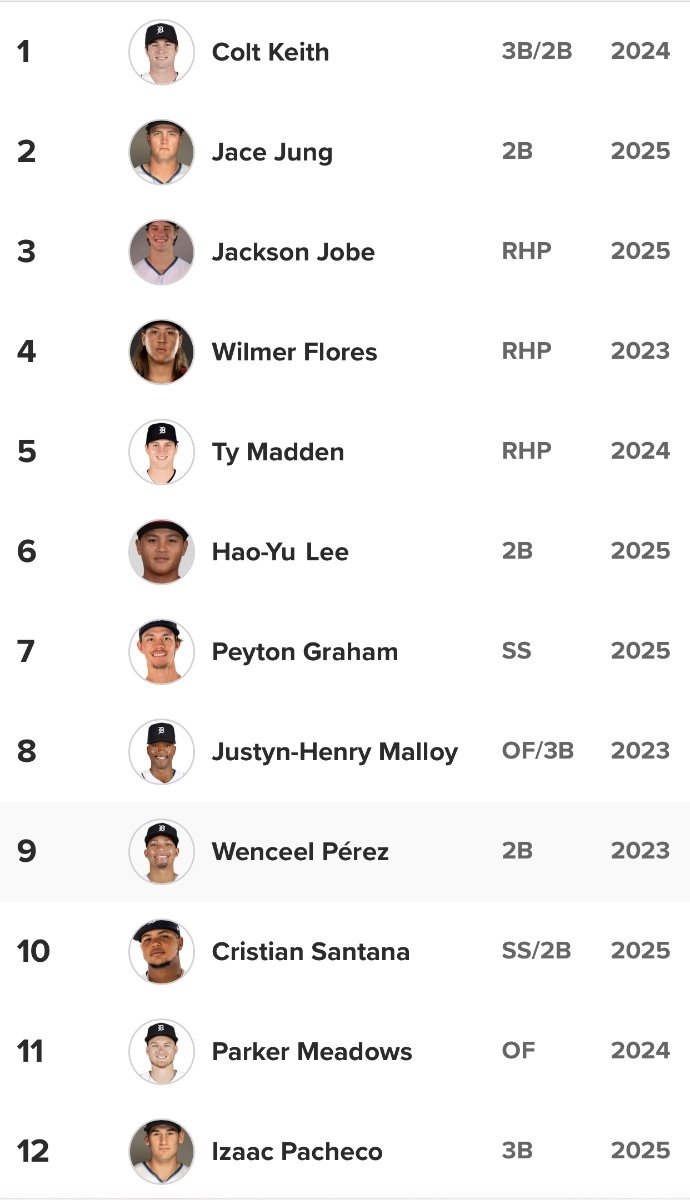Screen dimensions: 690x1200
Task: Tap the Wenceel Pérez row
Action: (345, 852)
